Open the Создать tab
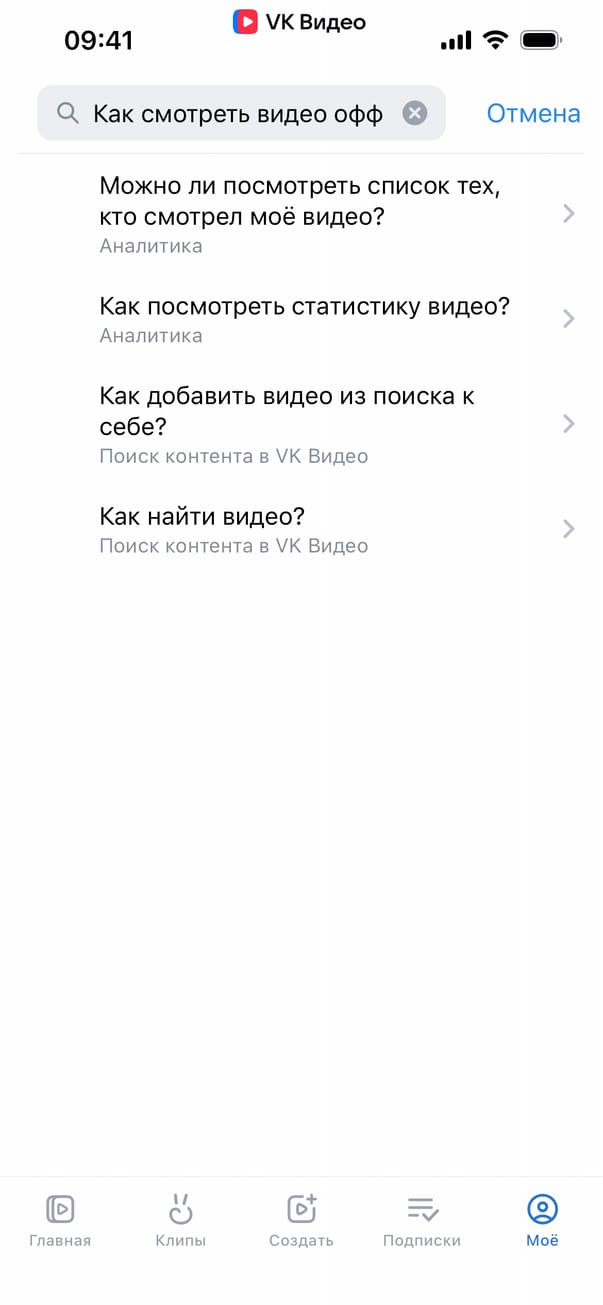The width and height of the screenshot is (603, 1305). pos(301,1220)
